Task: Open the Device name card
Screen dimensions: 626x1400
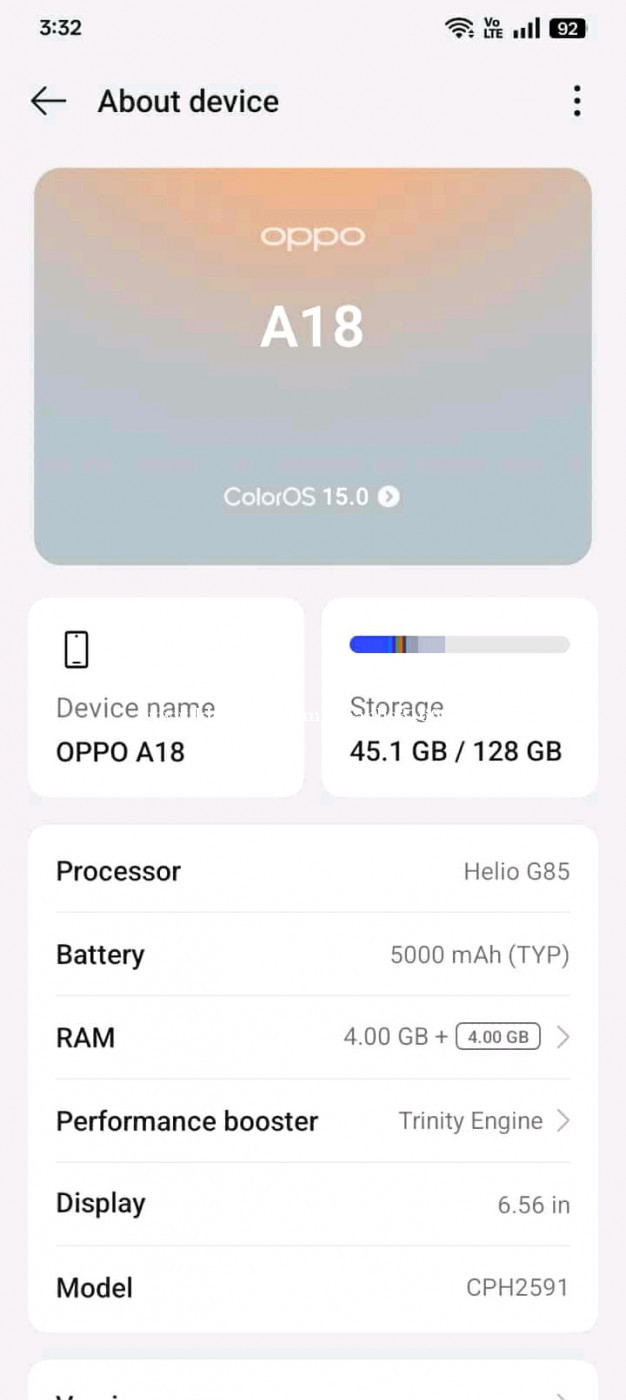Action: tap(166, 697)
